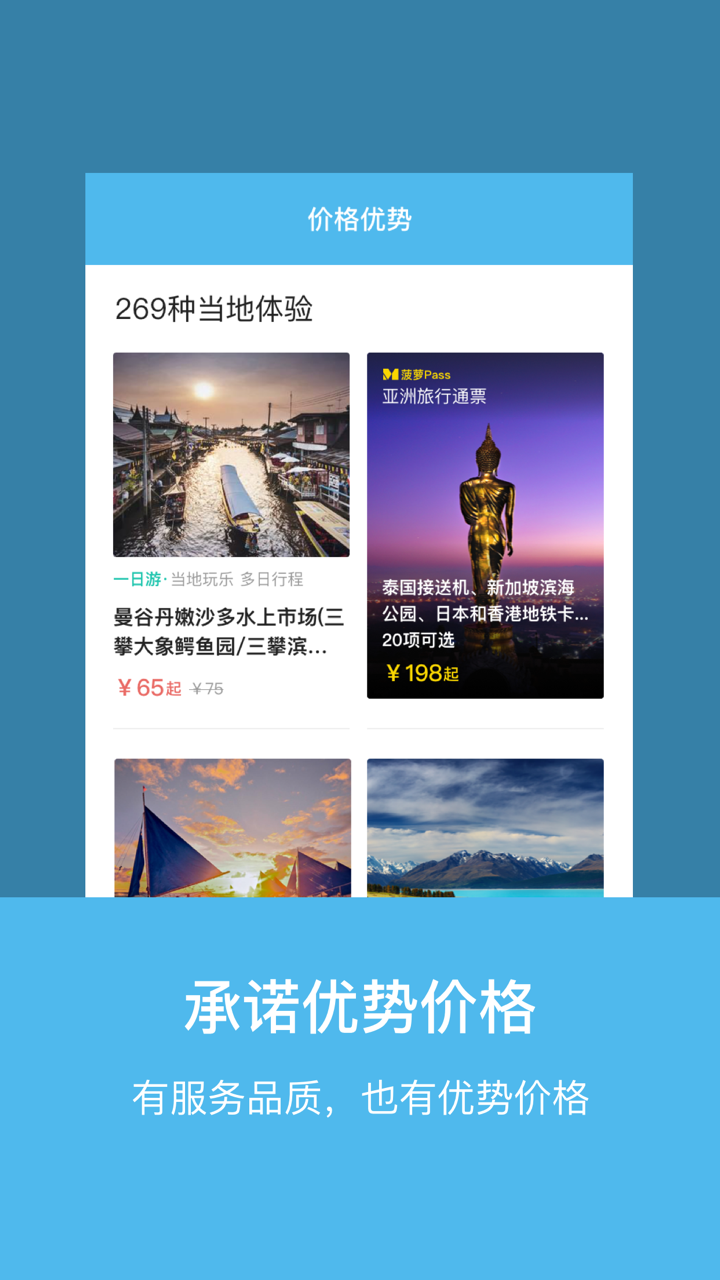Screen dimensions: 720x1280
Task: Click the crossed-out ¥75 original price
Action: (206, 687)
